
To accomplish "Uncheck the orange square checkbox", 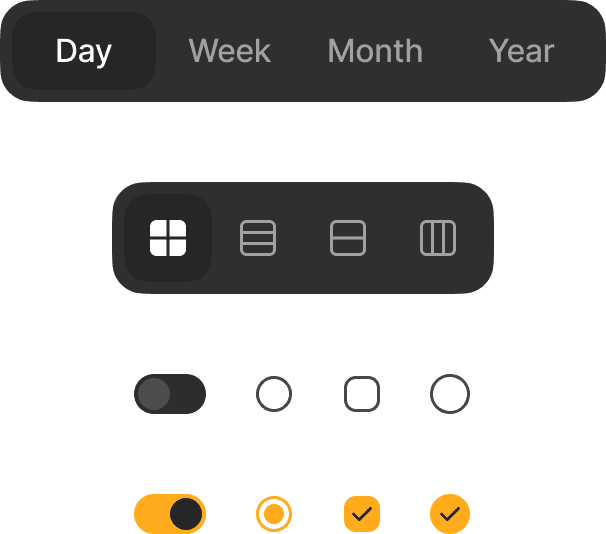I will coord(362,514).
